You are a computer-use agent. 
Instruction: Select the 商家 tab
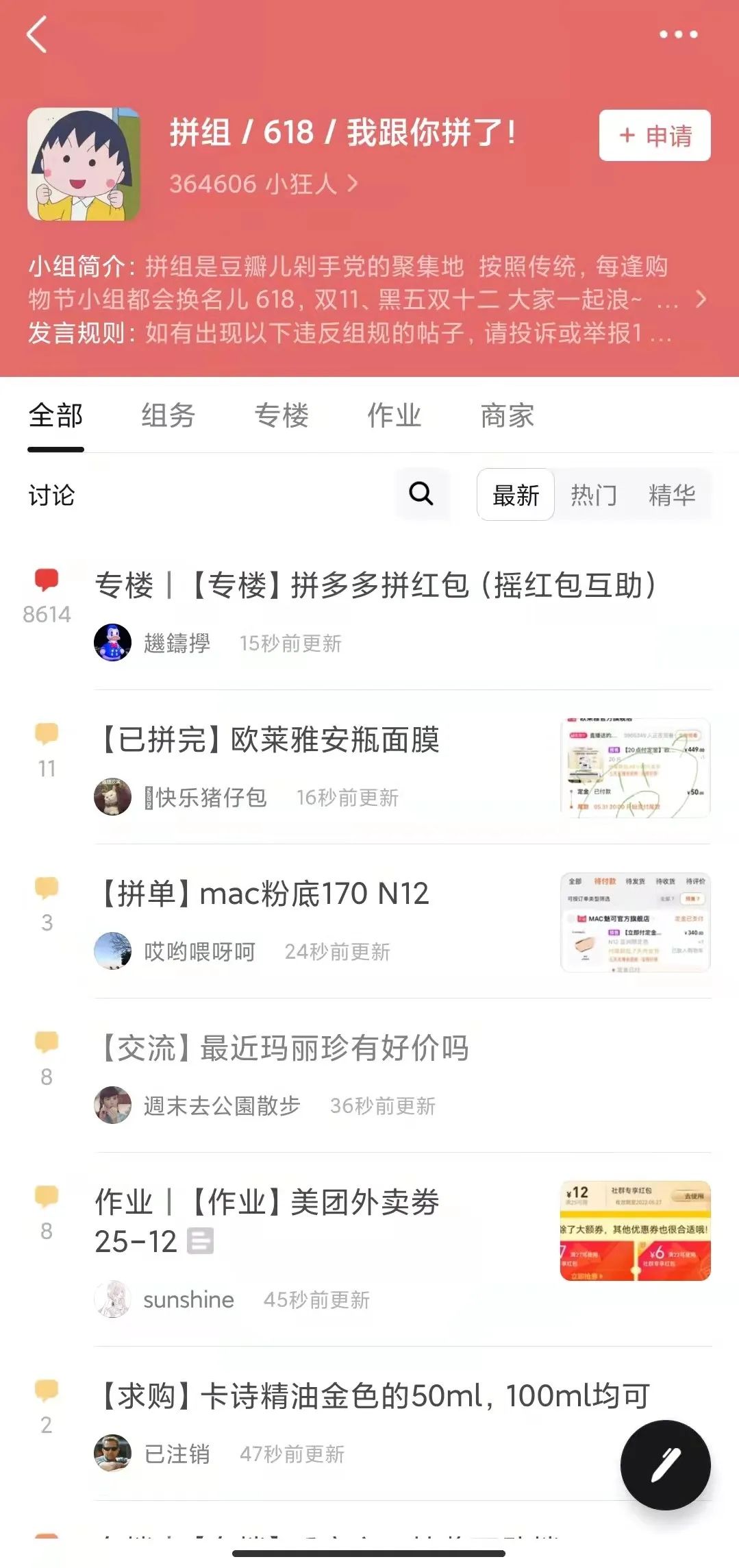[x=508, y=415]
